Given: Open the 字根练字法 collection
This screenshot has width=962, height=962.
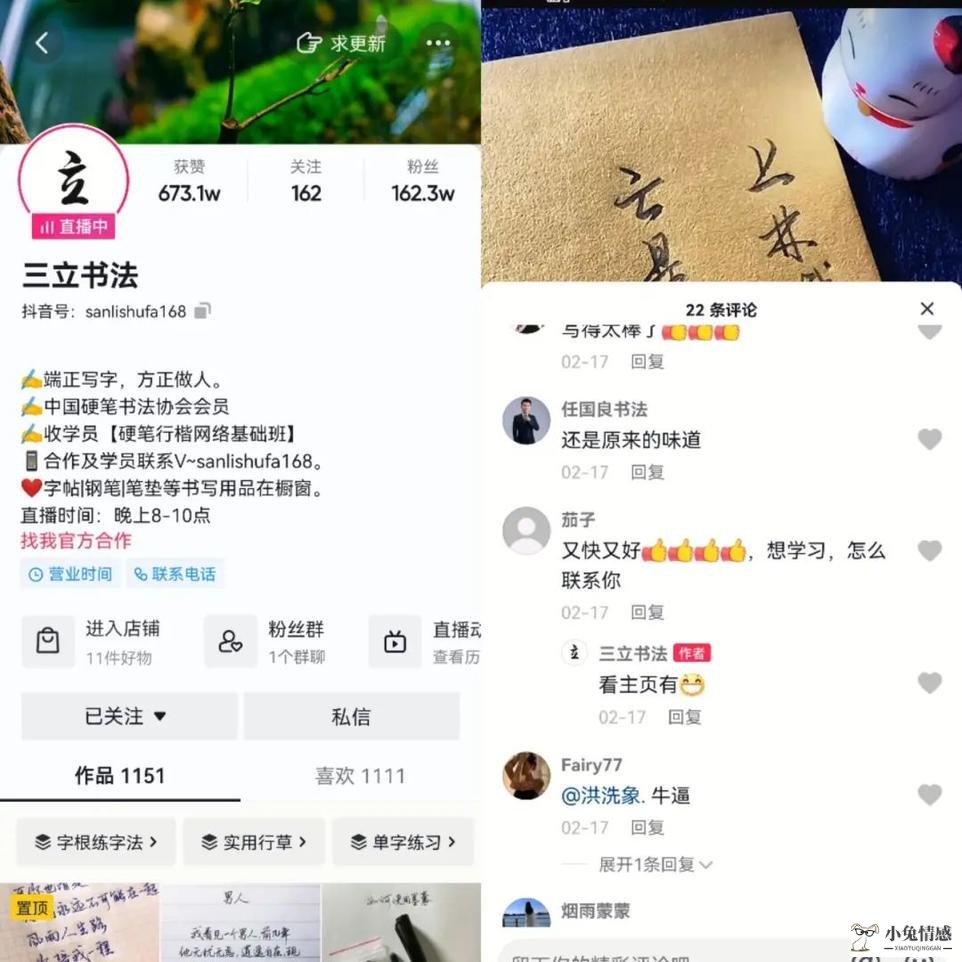Looking at the screenshot, I should pyautogui.click(x=96, y=842).
